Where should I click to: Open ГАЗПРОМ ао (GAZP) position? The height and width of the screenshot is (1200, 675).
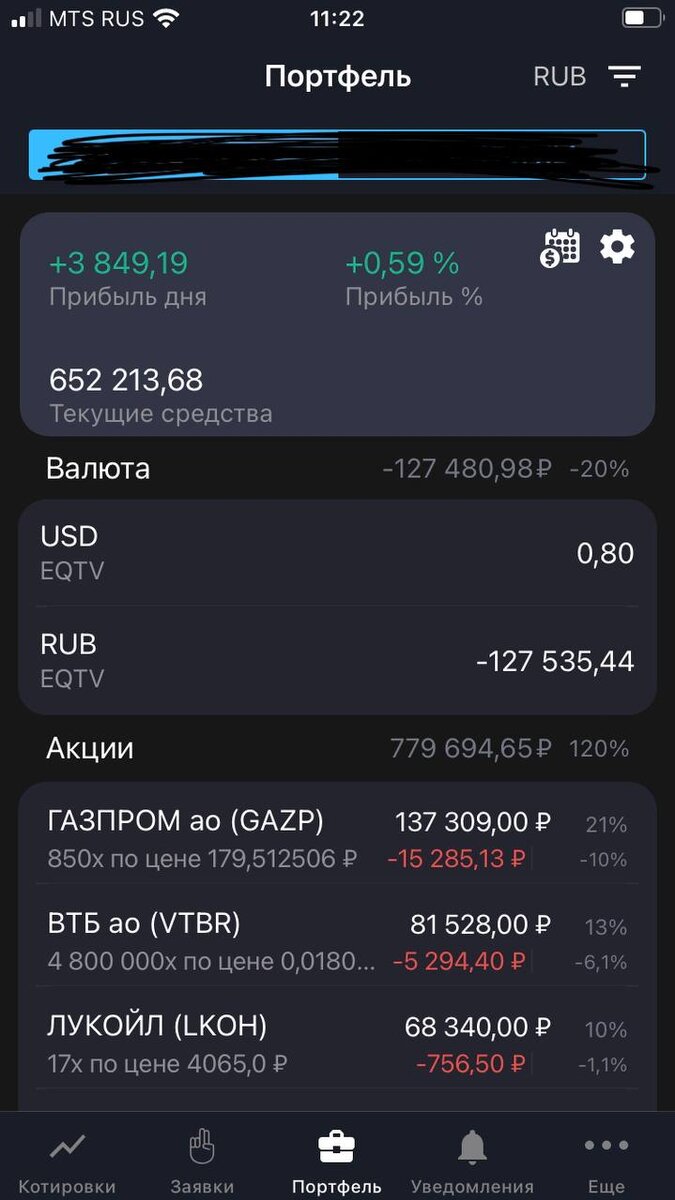click(x=337, y=839)
